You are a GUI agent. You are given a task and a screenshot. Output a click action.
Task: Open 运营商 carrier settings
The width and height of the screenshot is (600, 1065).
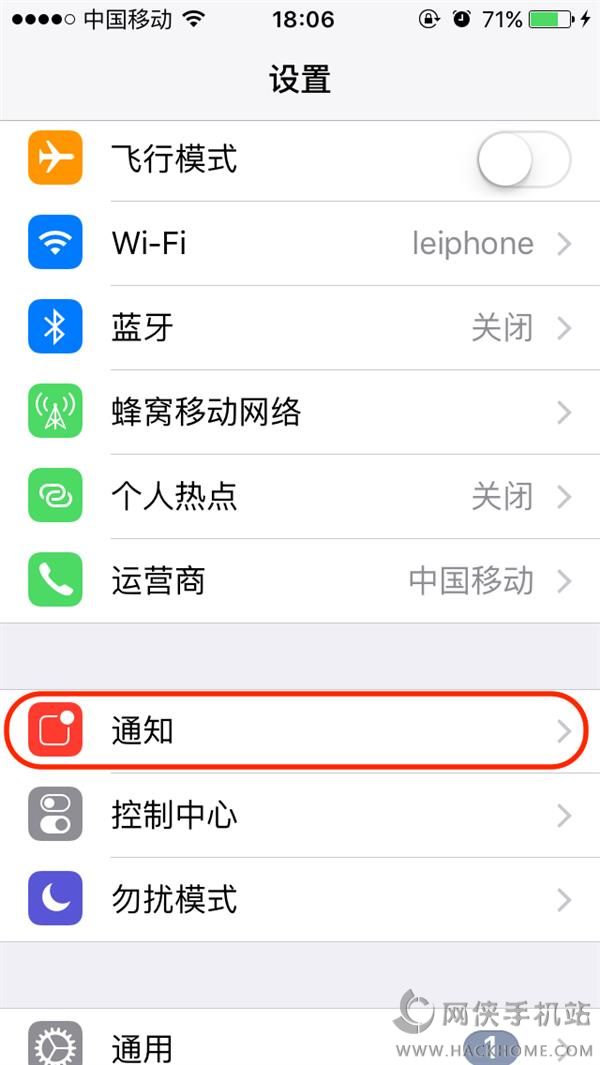click(x=300, y=580)
